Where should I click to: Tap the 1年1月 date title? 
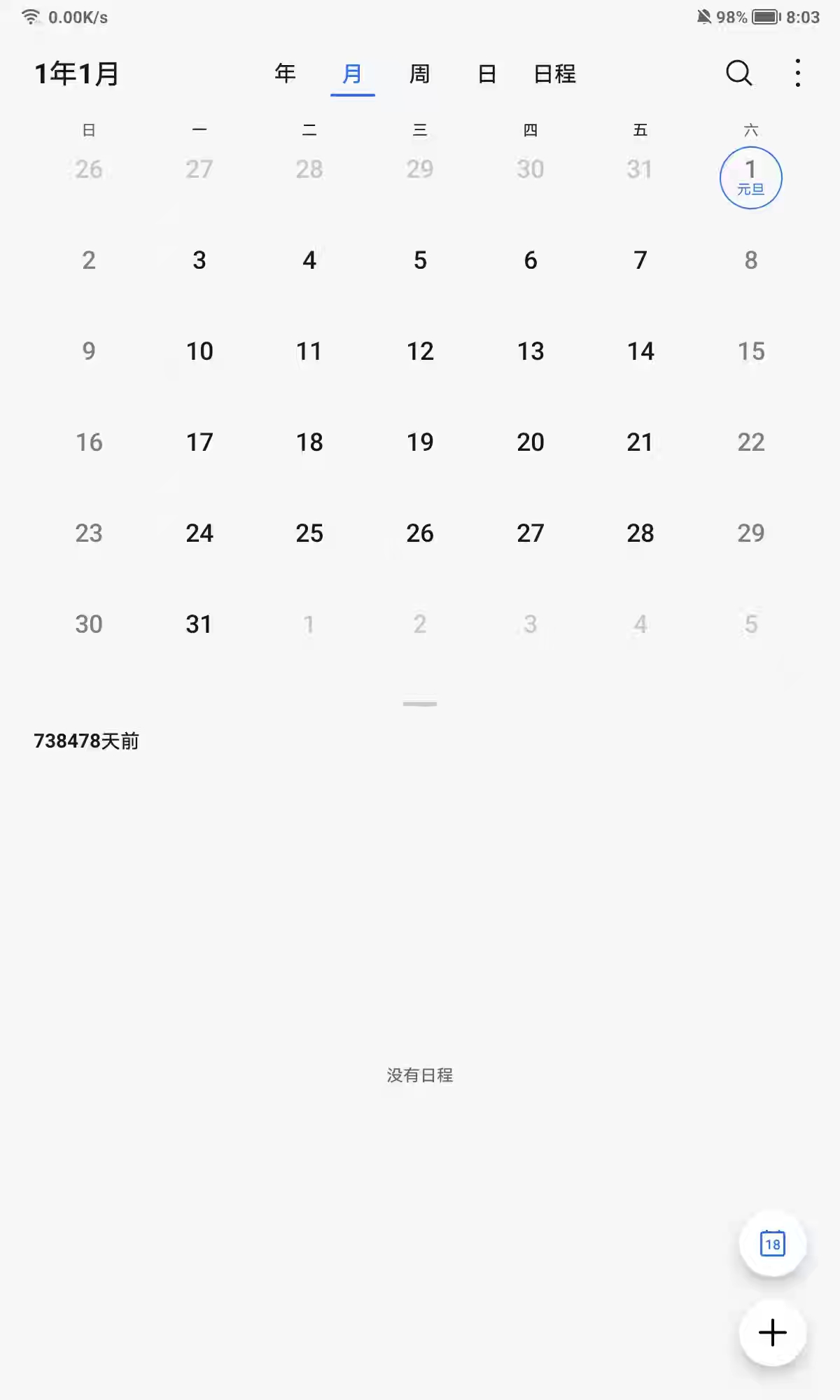pos(77,73)
